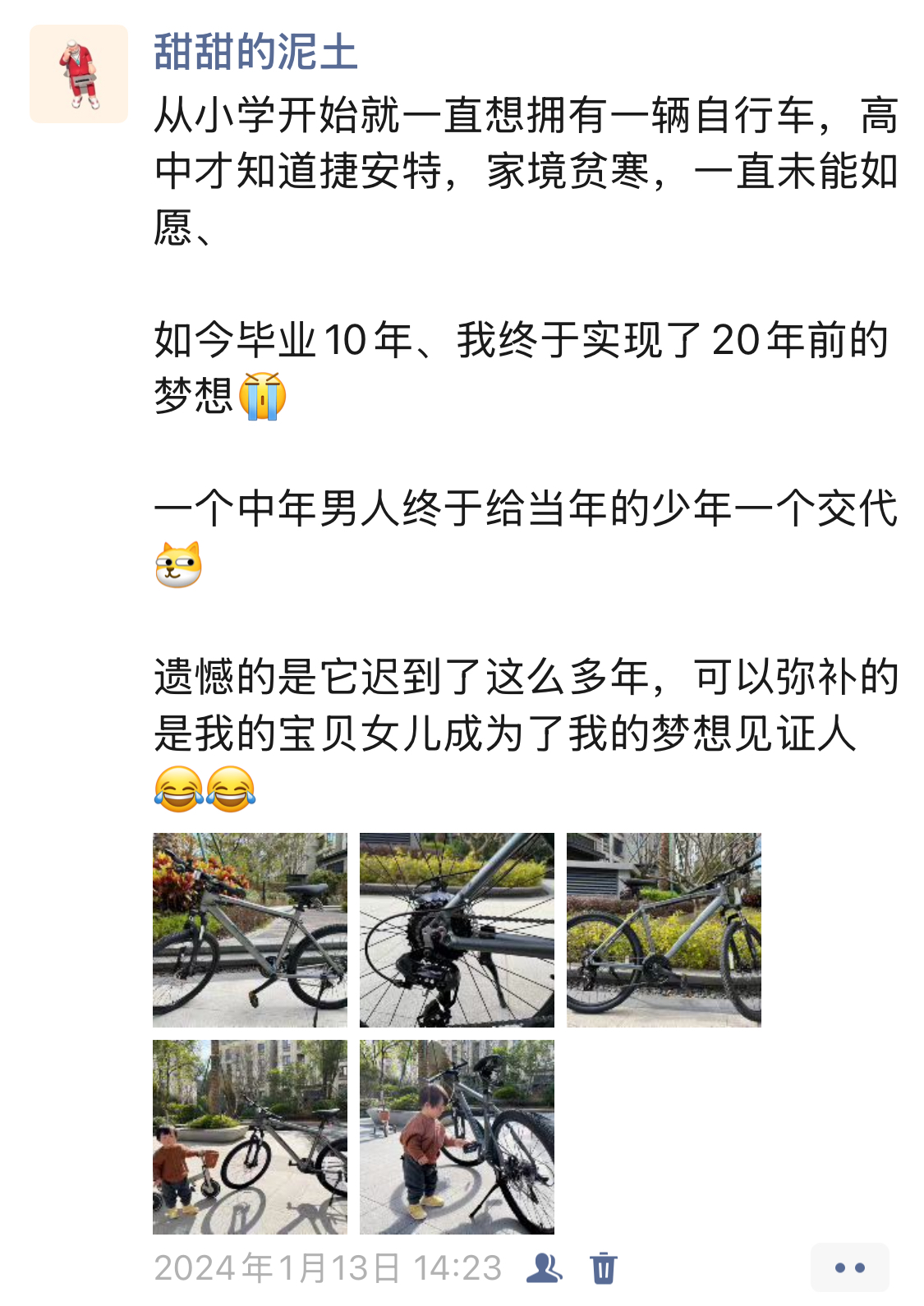Screen dimensions: 924x1306
Task: Open the close-up photo of bike gears
Action: click(457, 930)
